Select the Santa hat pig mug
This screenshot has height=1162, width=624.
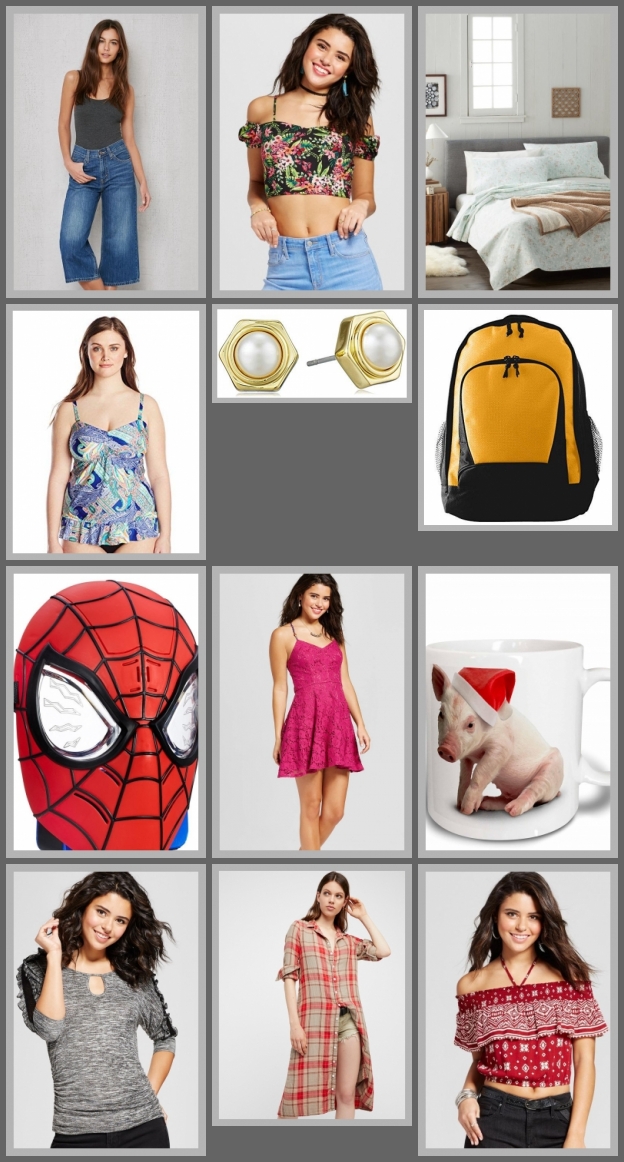(518, 712)
